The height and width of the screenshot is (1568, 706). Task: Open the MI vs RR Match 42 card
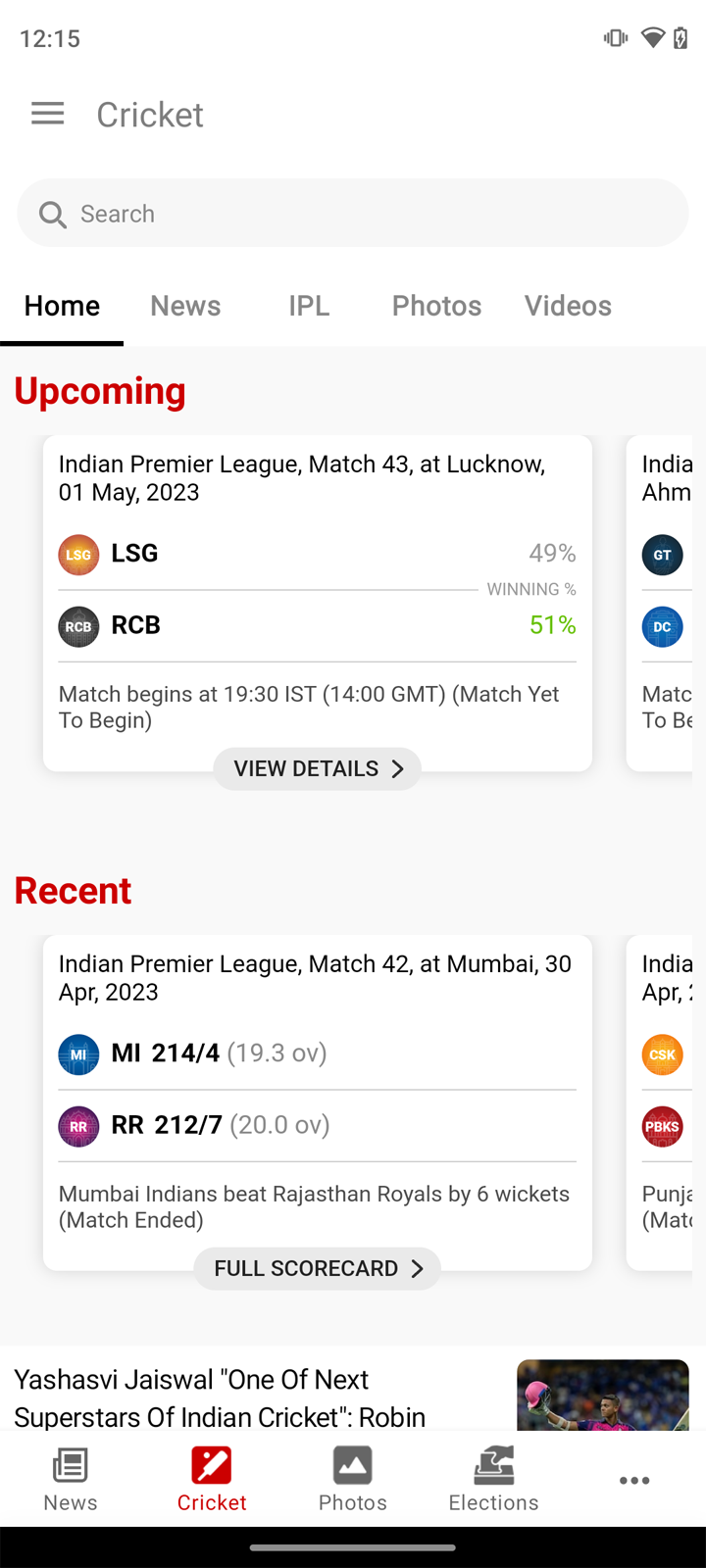[318, 1102]
